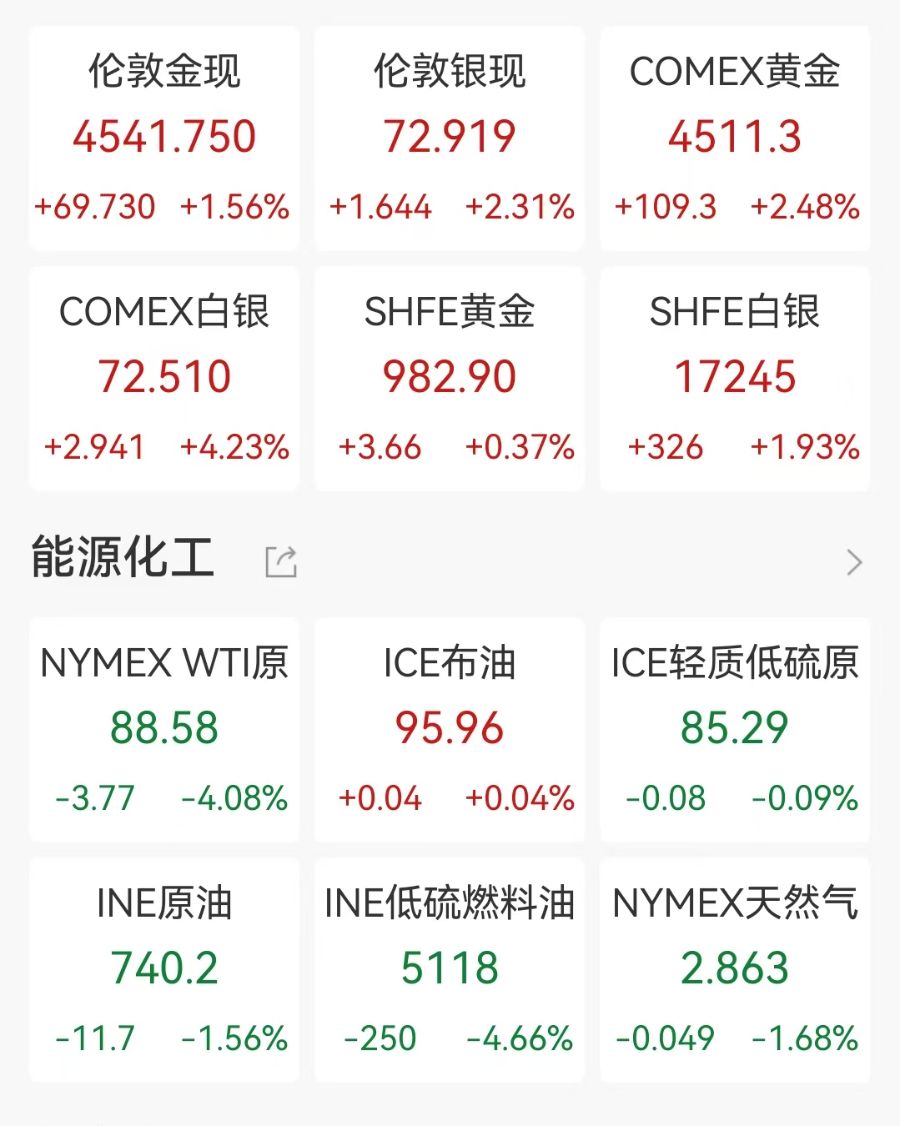Open INE低硫燃料油 price details
900x1126 pixels.
(449, 969)
